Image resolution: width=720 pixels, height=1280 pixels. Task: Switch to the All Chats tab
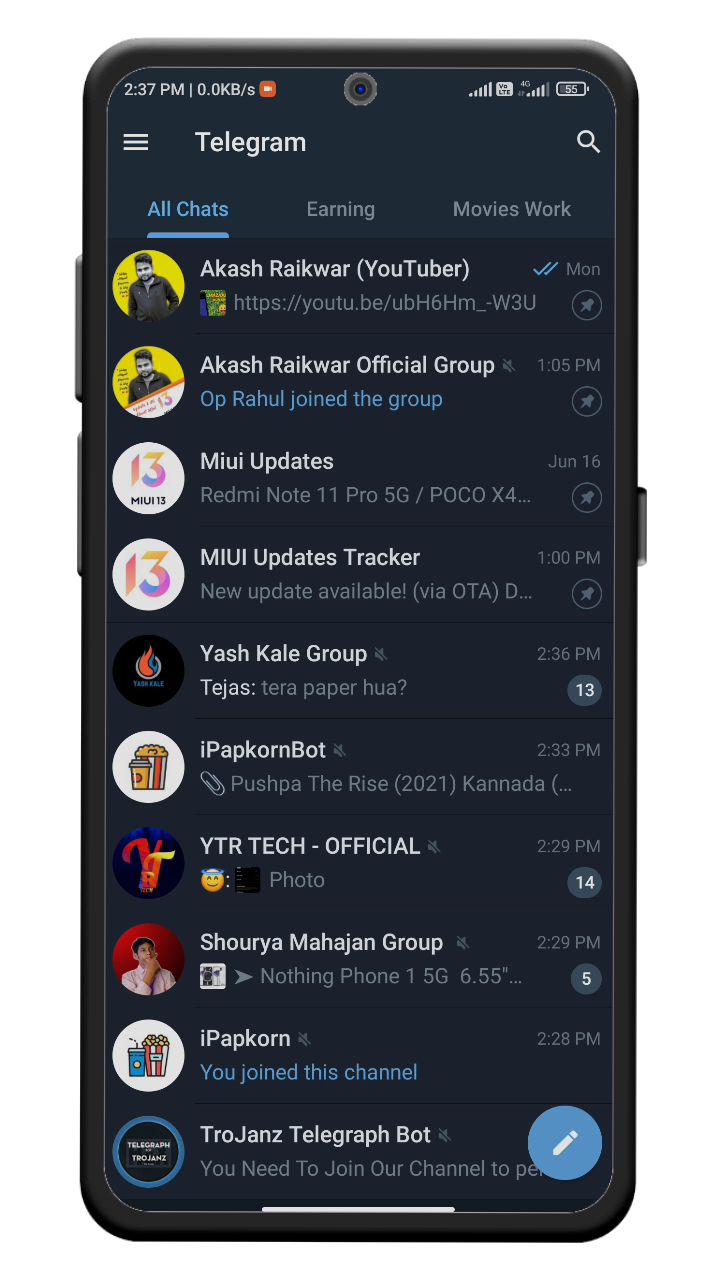click(188, 209)
